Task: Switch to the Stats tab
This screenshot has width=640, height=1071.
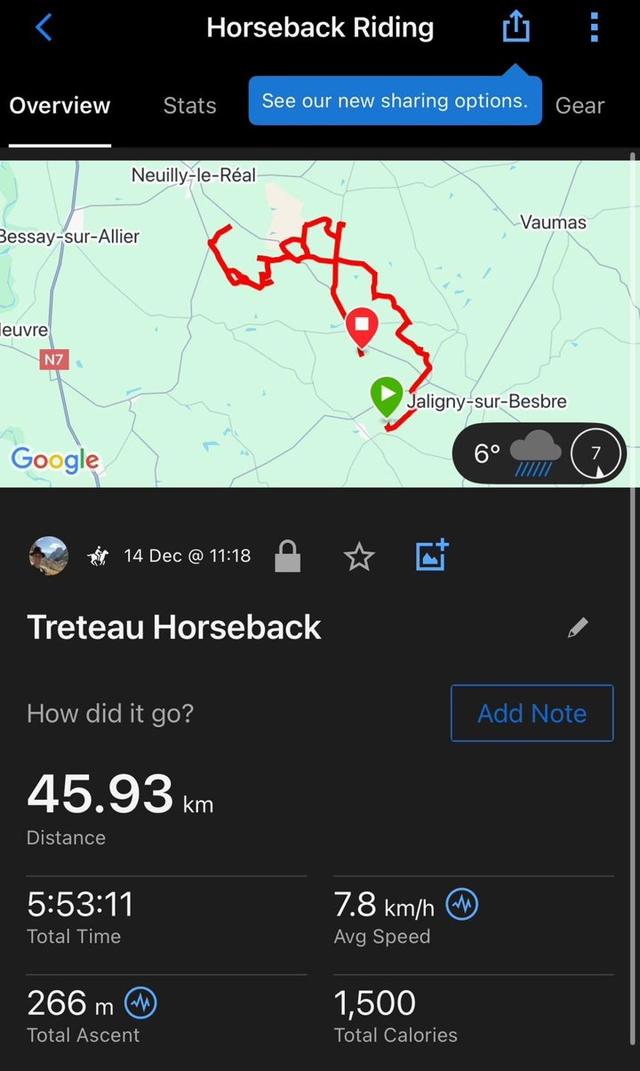Action: pyautogui.click(x=190, y=105)
